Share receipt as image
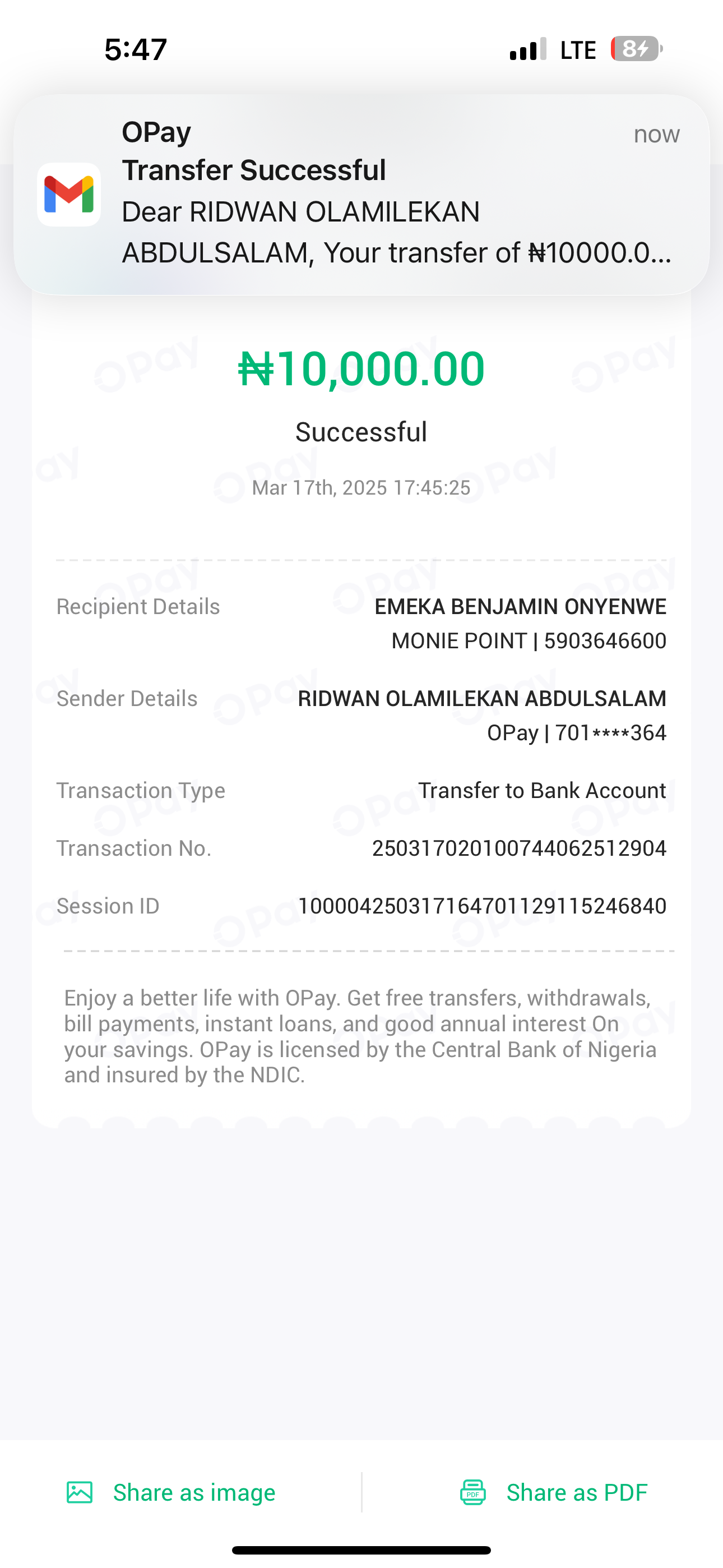This screenshot has width=723, height=1568. pyautogui.click(x=171, y=1492)
